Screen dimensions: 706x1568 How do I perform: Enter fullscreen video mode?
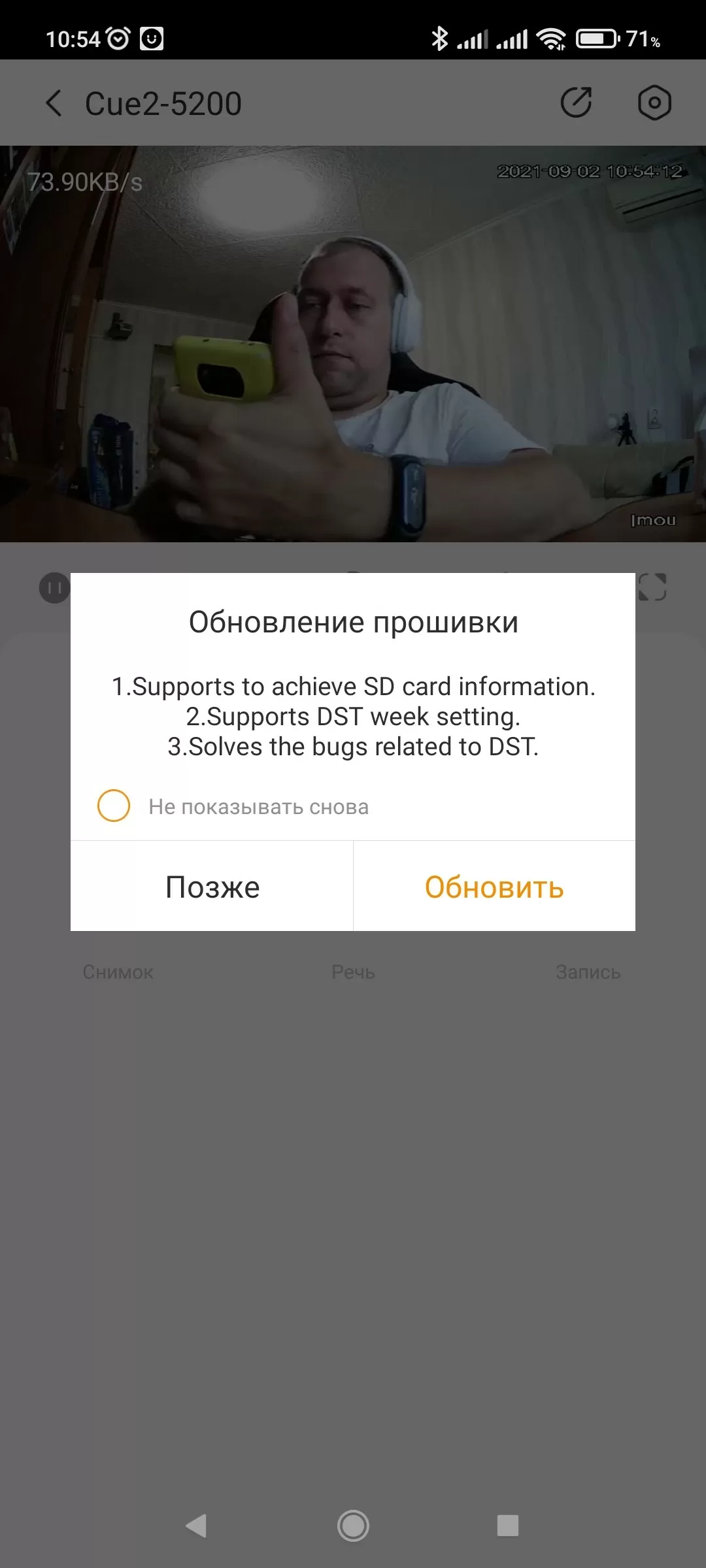(652, 587)
